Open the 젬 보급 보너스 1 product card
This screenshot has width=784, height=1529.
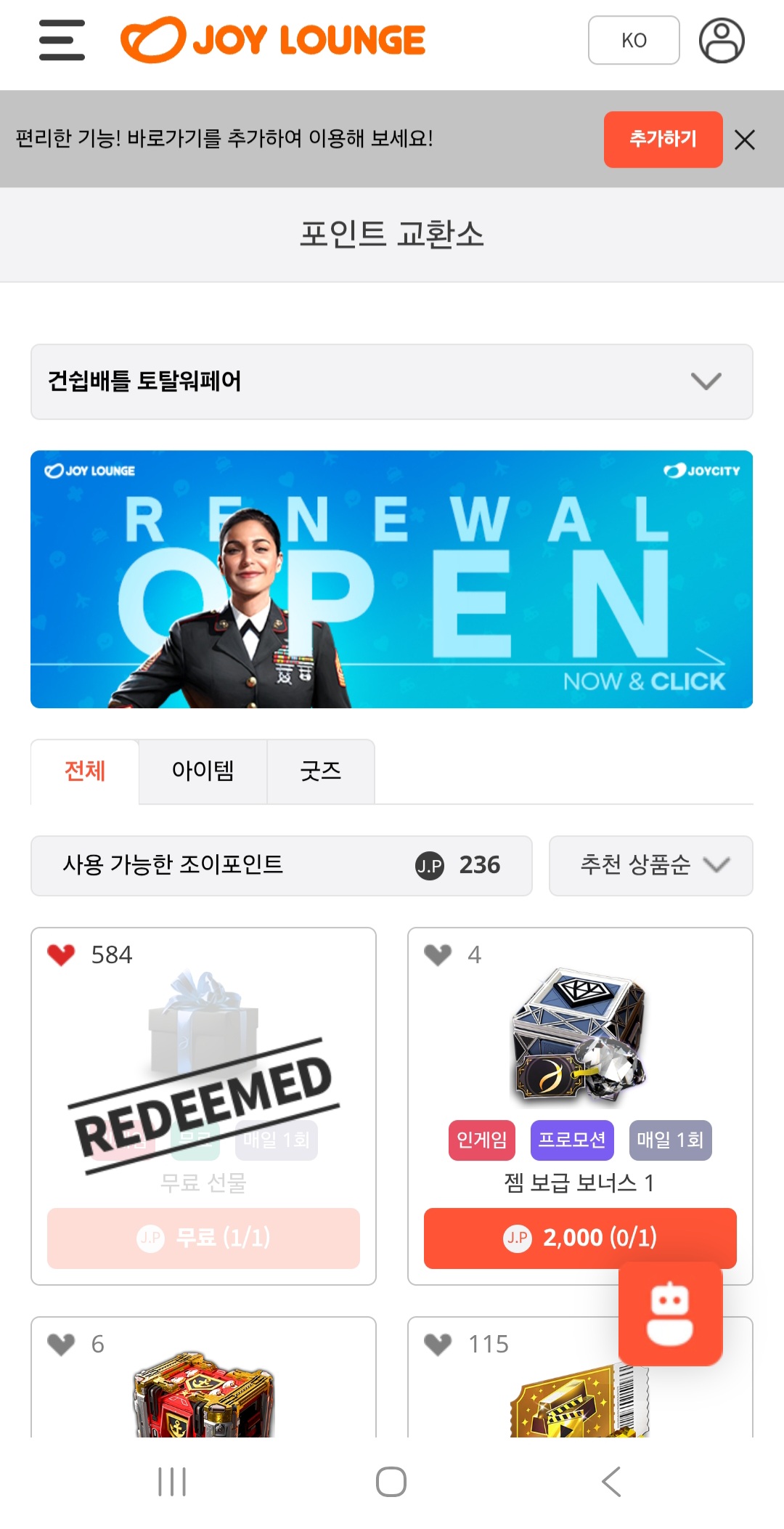click(x=579, y=1039)
